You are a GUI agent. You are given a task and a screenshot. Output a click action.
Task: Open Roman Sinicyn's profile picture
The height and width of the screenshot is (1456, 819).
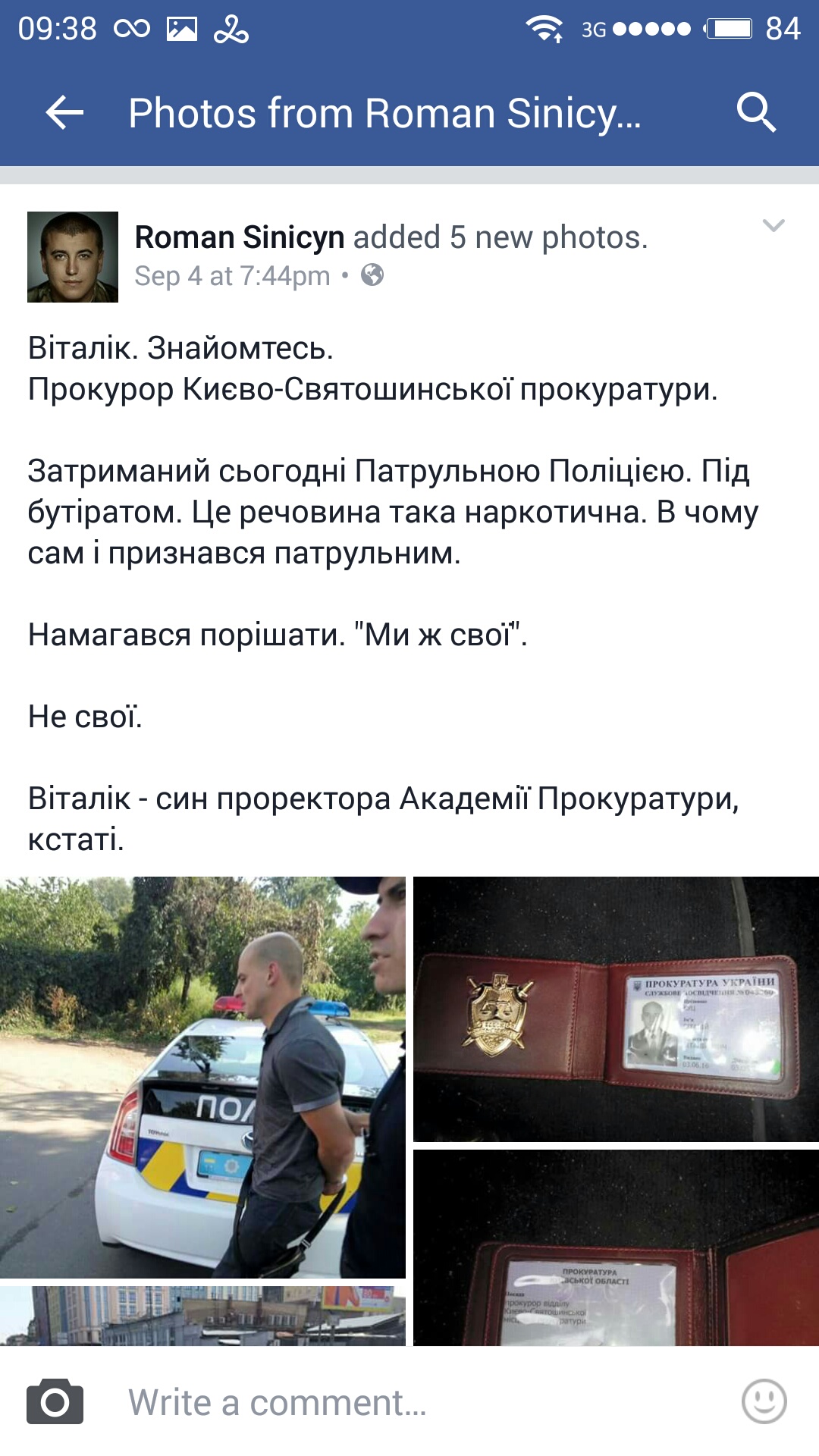(x=73, y=257)
